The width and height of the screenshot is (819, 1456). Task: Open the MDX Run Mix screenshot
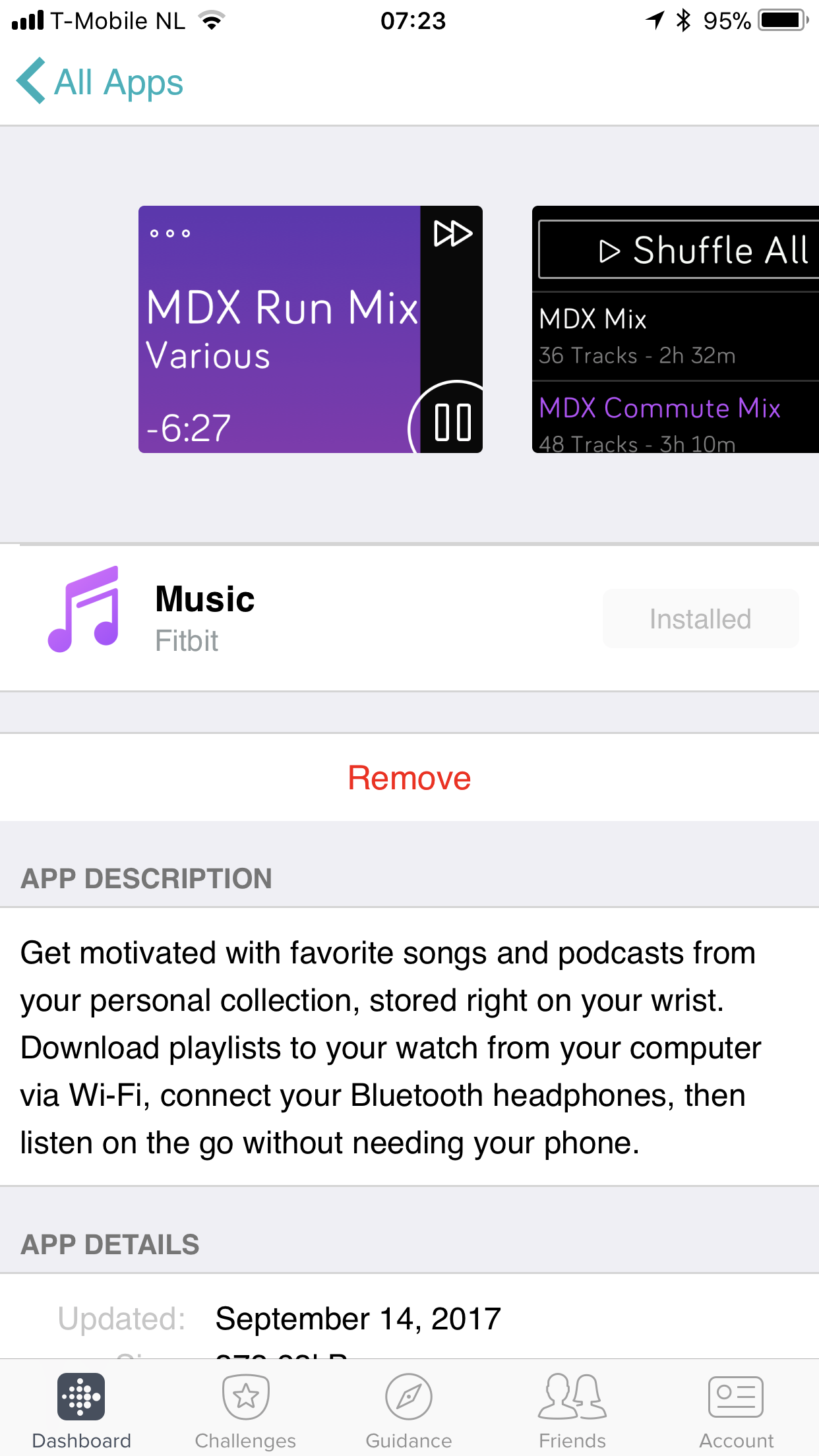click(310, 329)
